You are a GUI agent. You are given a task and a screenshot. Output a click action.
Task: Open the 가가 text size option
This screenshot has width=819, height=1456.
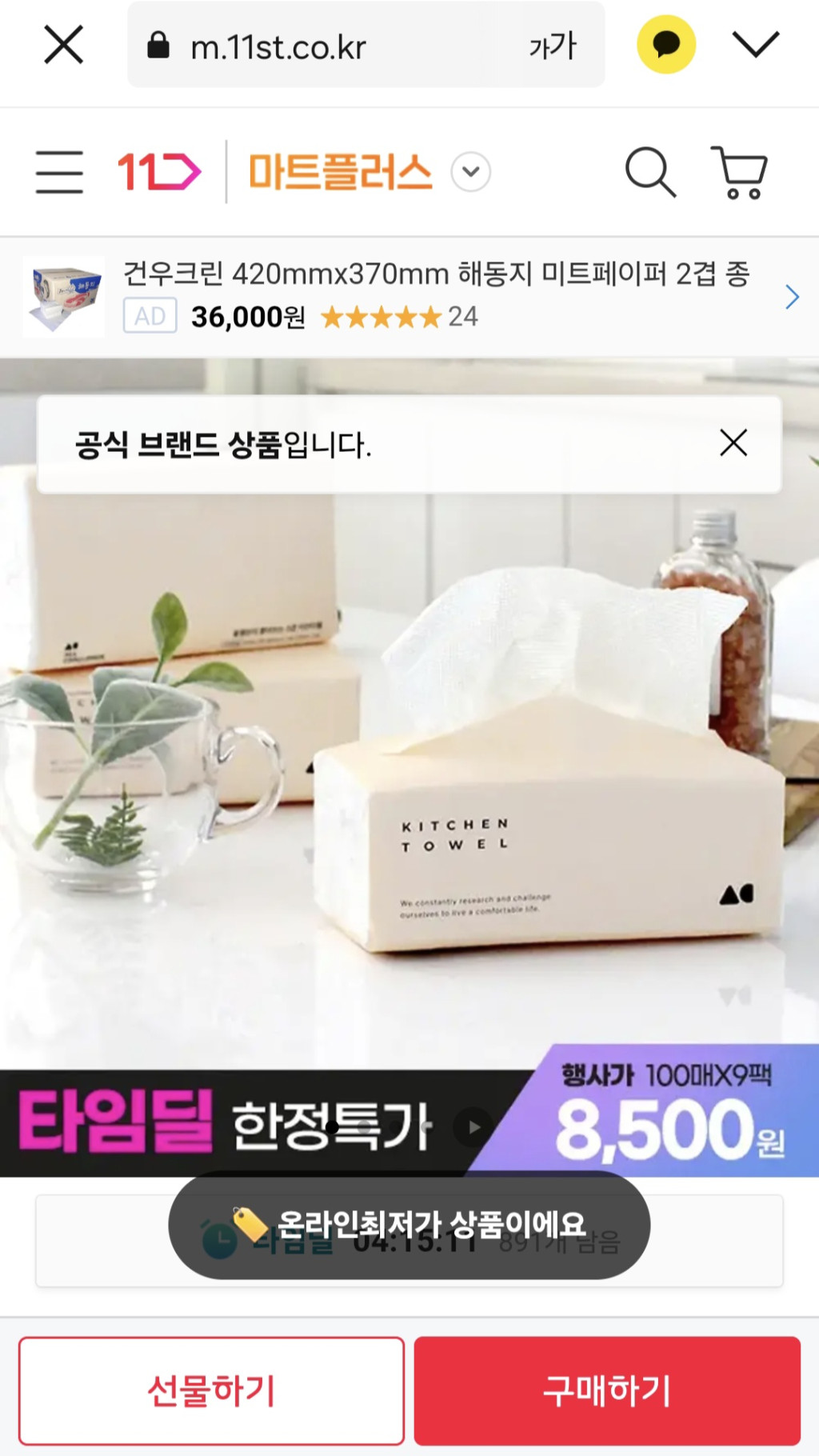552,46
